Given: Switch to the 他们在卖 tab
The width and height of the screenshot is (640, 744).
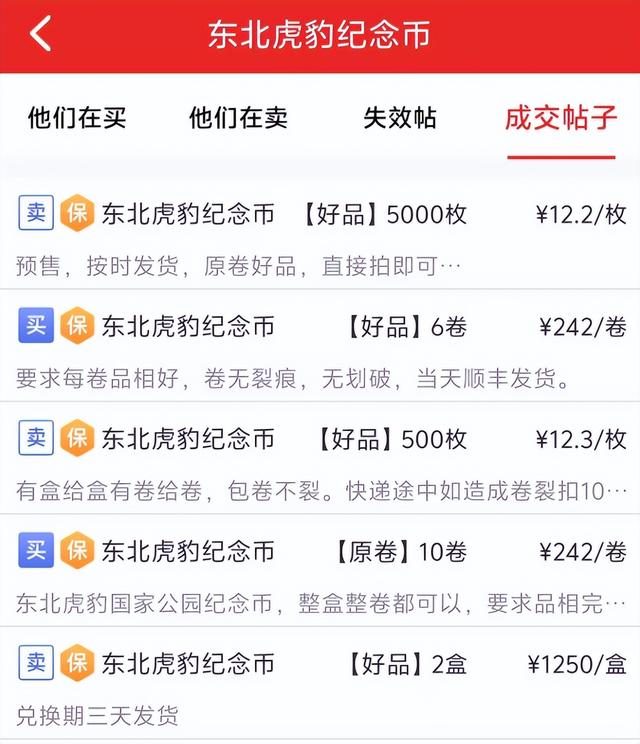Looking at the screenshot, I should (x=238, y=117).
